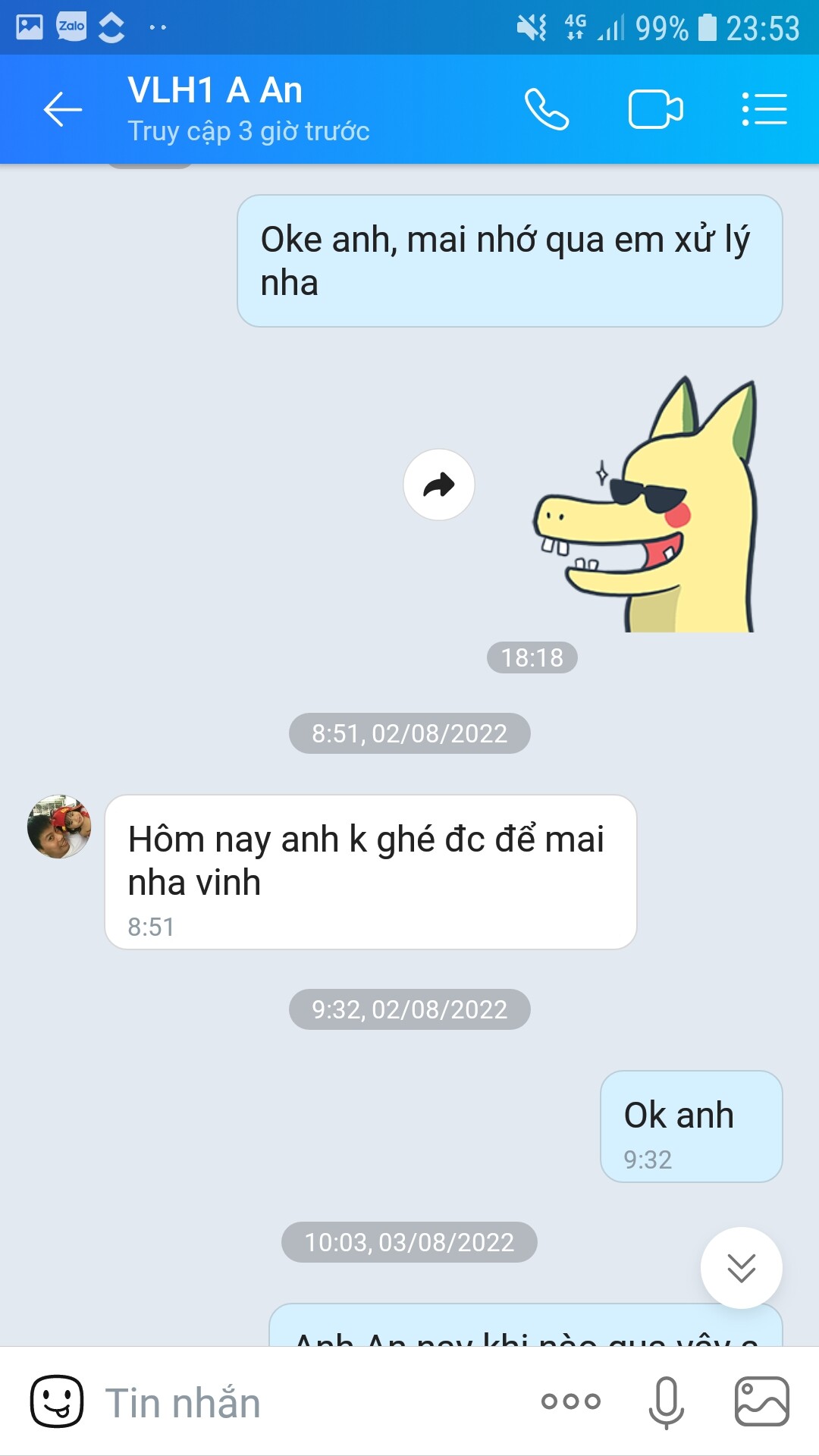Start a voice call with VLH1 A An
The height and width of the screenshot is (1456, 819).
pos(546,110)
